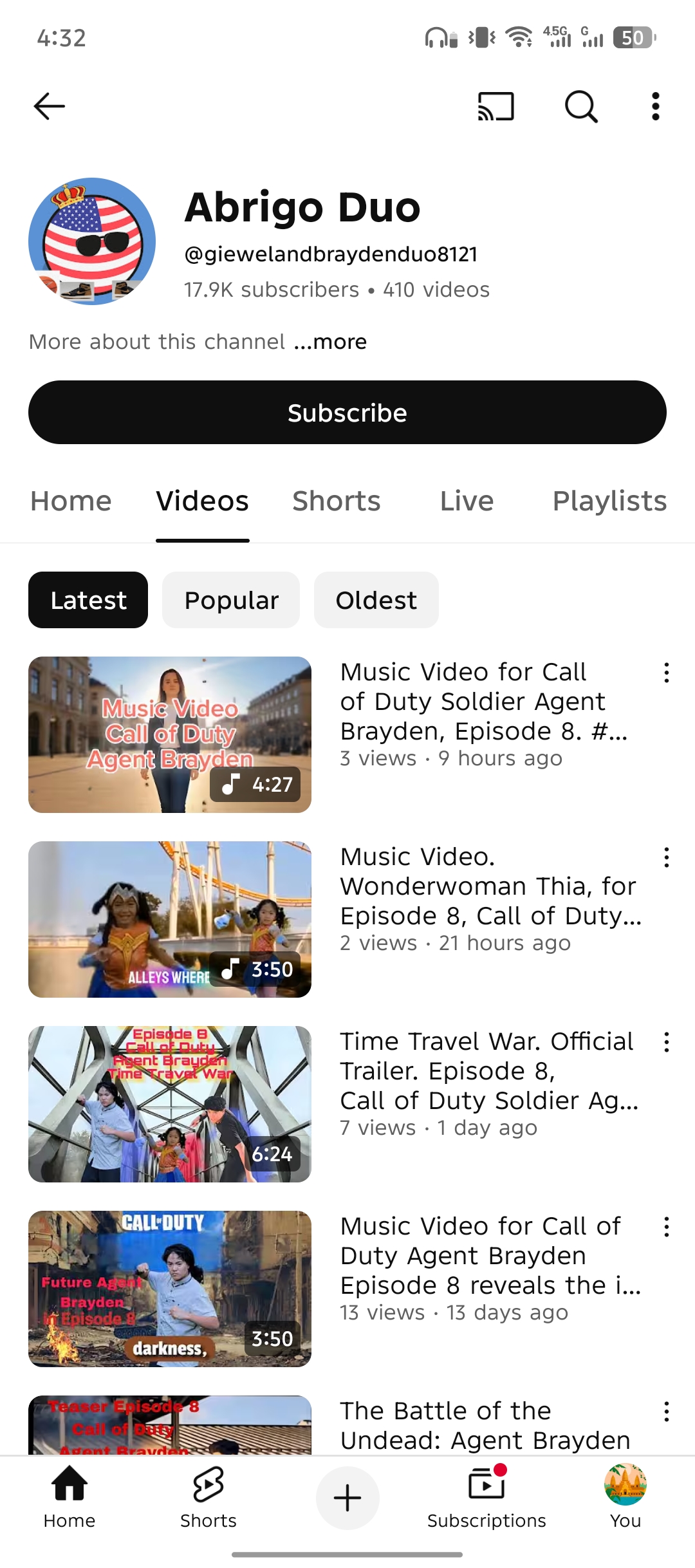Viewport: 695px width, 1568px height.
Task: Switch to the Playlists tab
Action: (x=609, y=501)
